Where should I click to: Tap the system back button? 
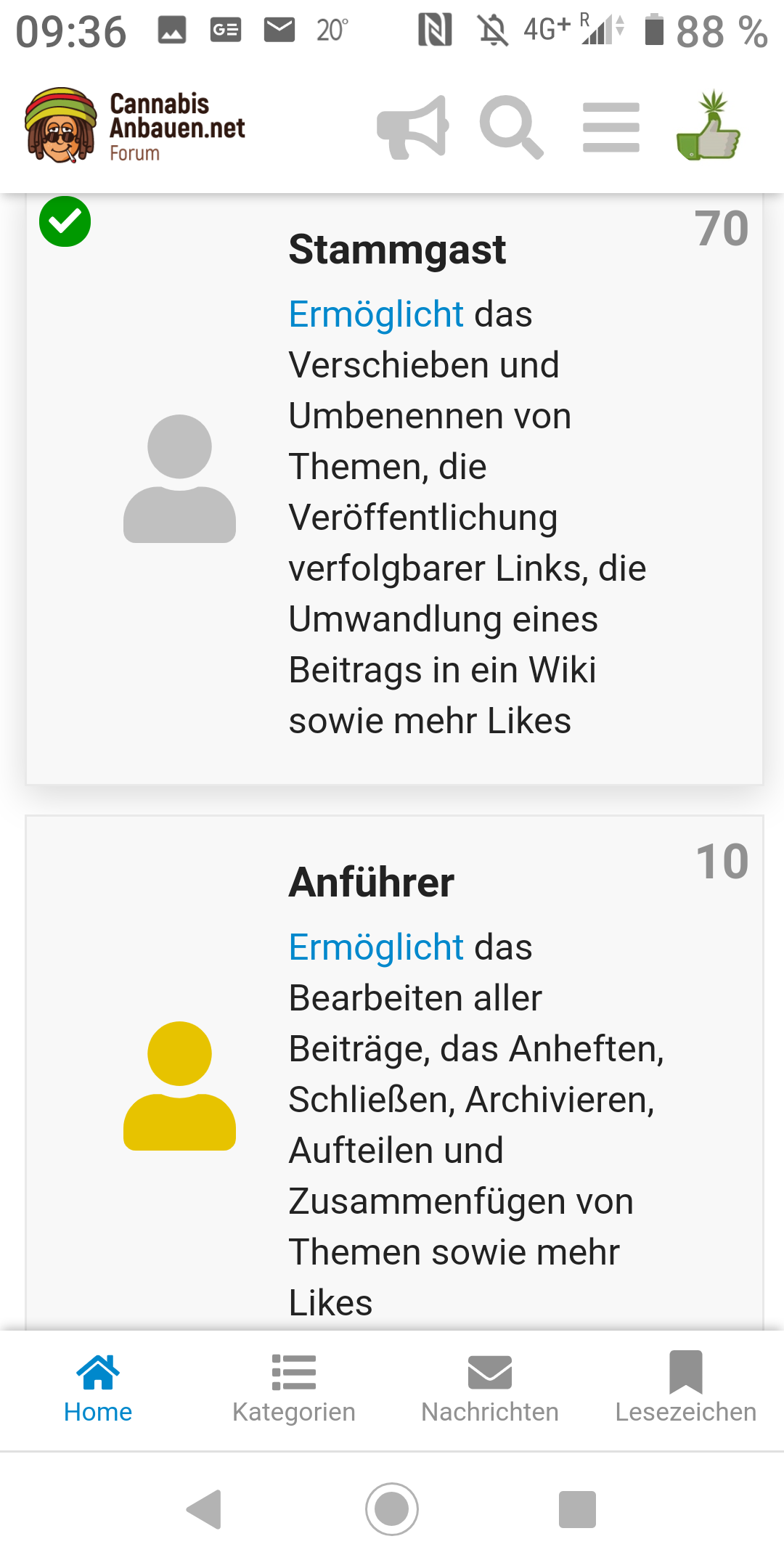(x=204, y=1510)
